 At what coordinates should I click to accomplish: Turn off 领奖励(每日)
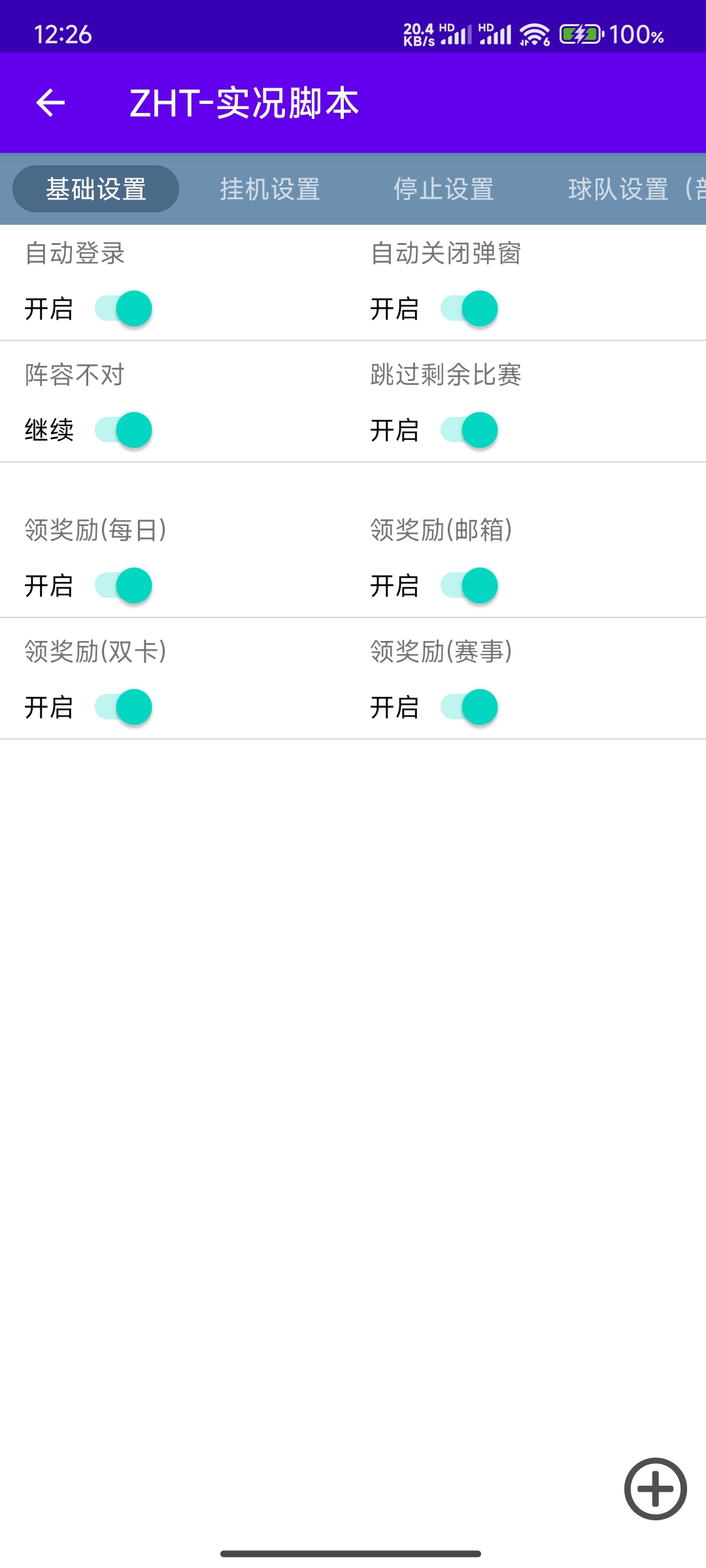(124, 585)
